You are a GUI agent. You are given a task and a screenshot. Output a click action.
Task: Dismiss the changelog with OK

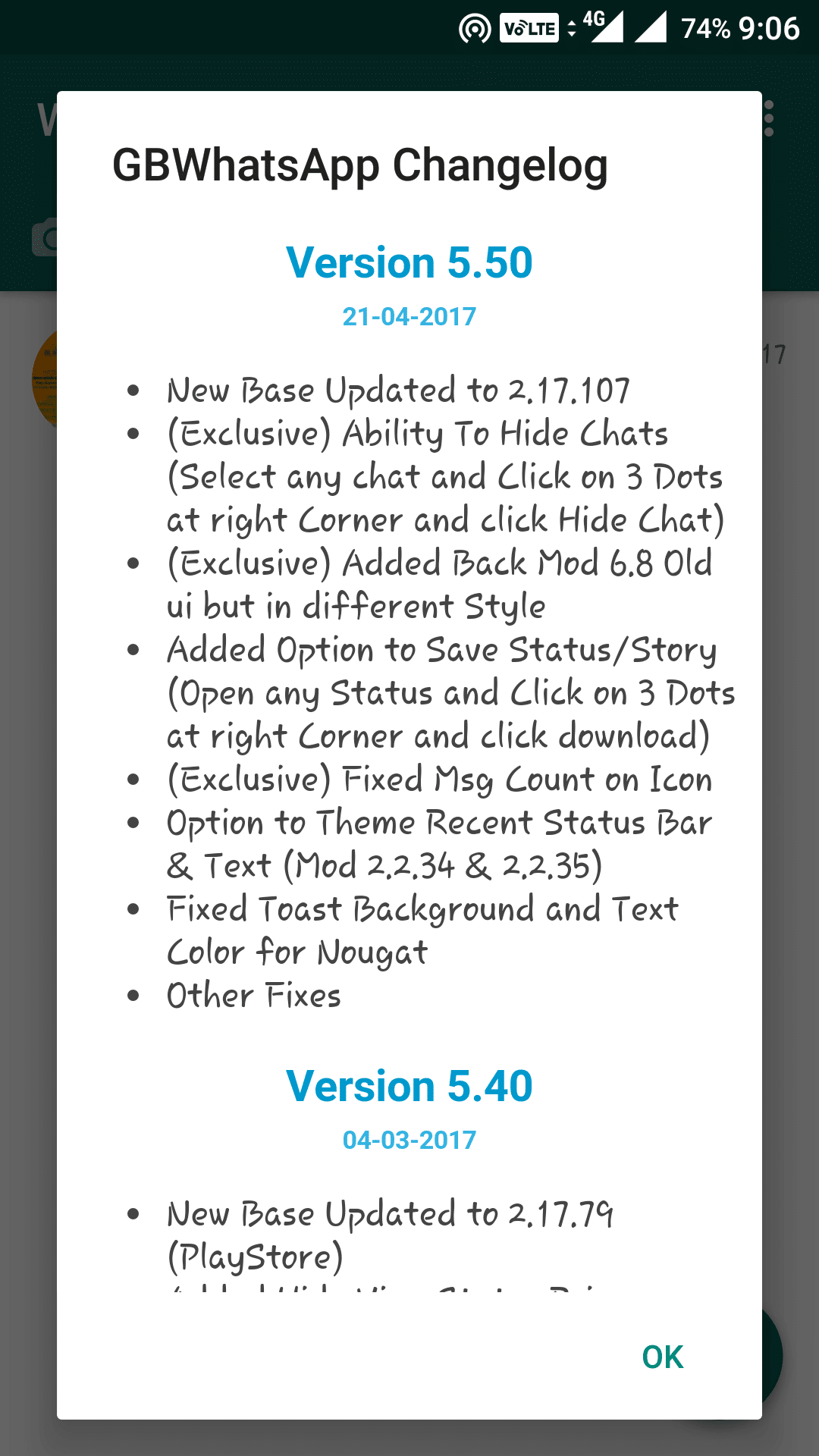coord(662,1357)
